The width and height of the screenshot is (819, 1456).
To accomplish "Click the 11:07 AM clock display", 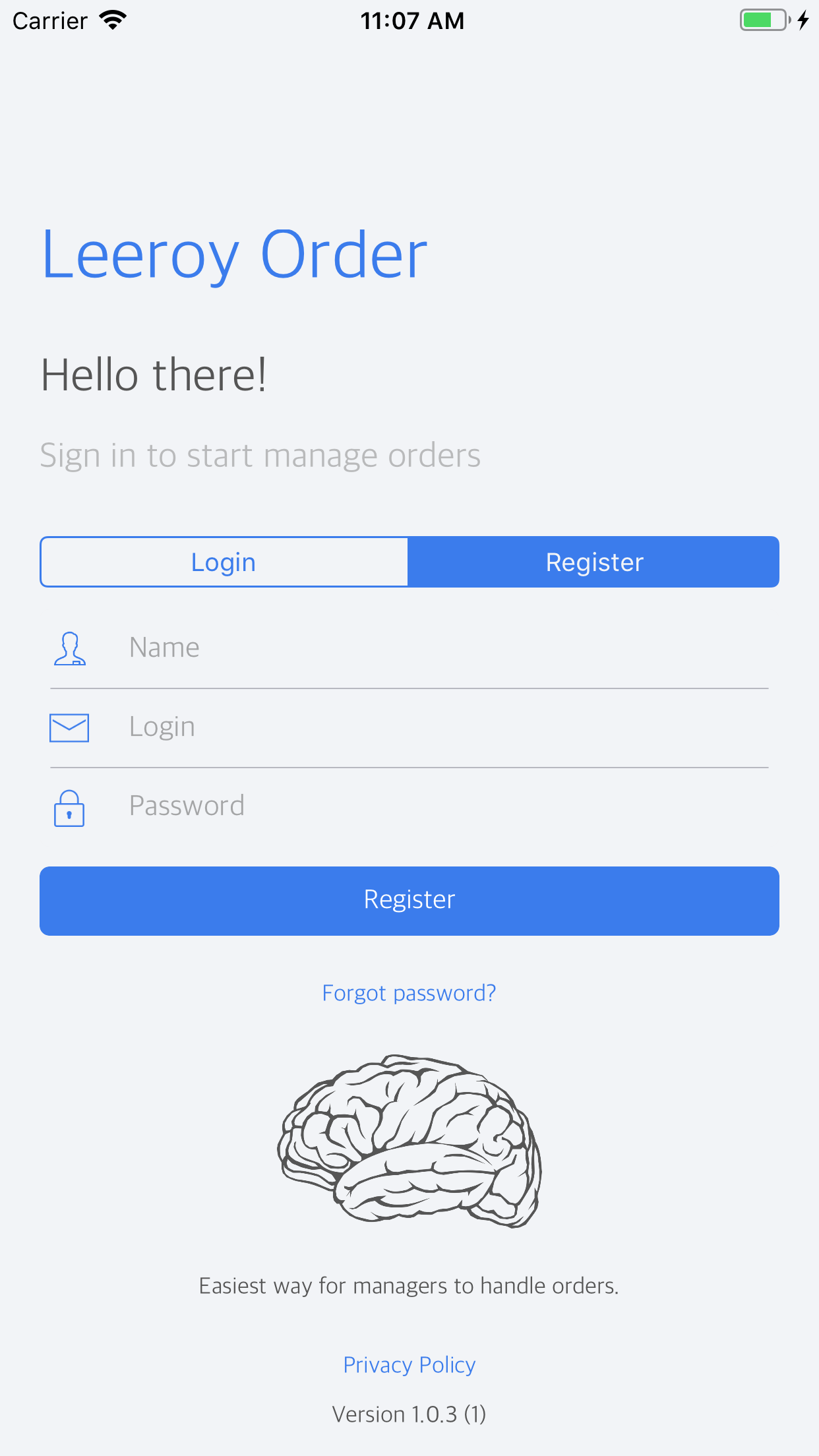I will (411, 20).
